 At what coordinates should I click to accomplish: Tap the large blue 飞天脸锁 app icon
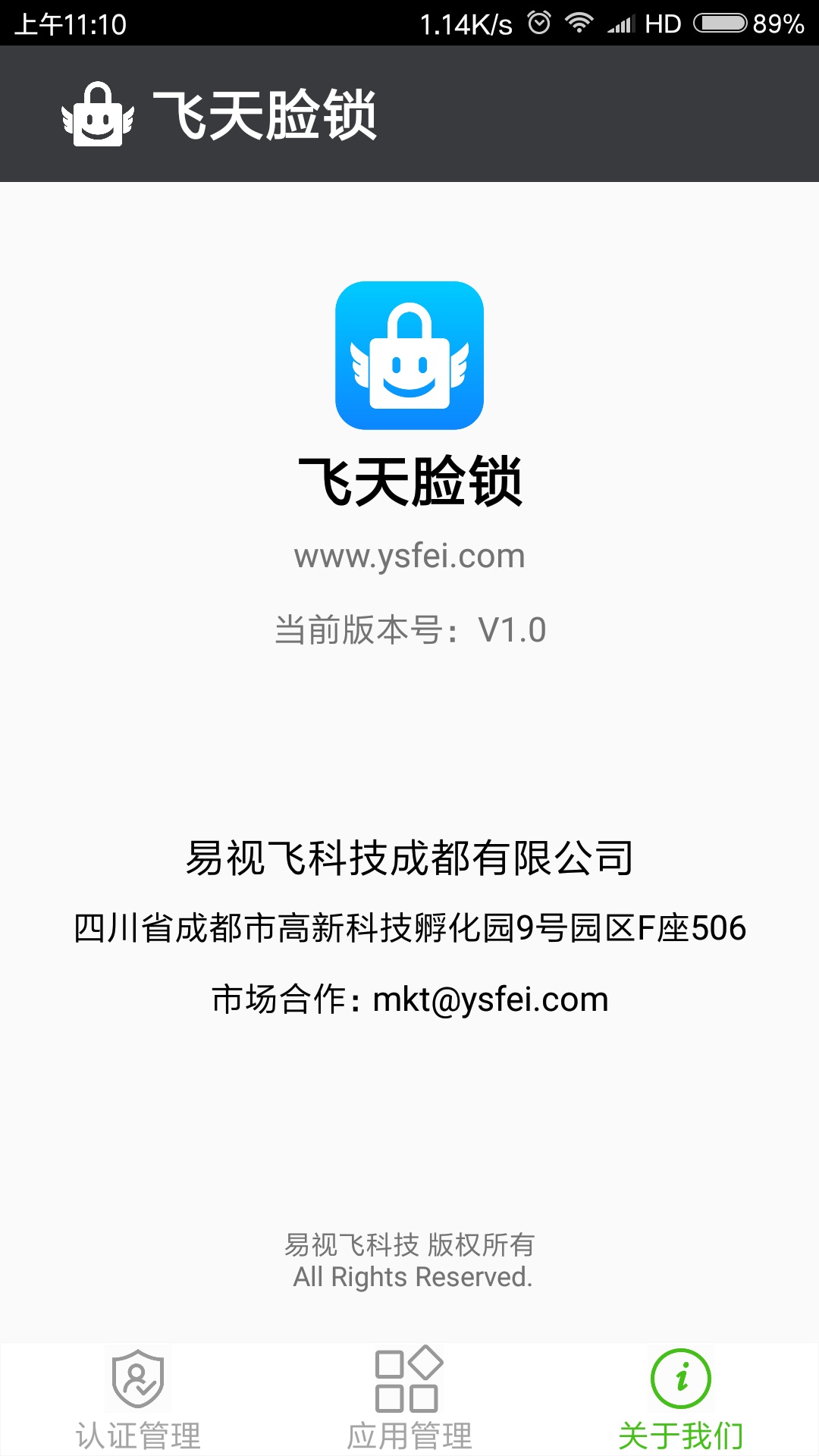[409, 356]
